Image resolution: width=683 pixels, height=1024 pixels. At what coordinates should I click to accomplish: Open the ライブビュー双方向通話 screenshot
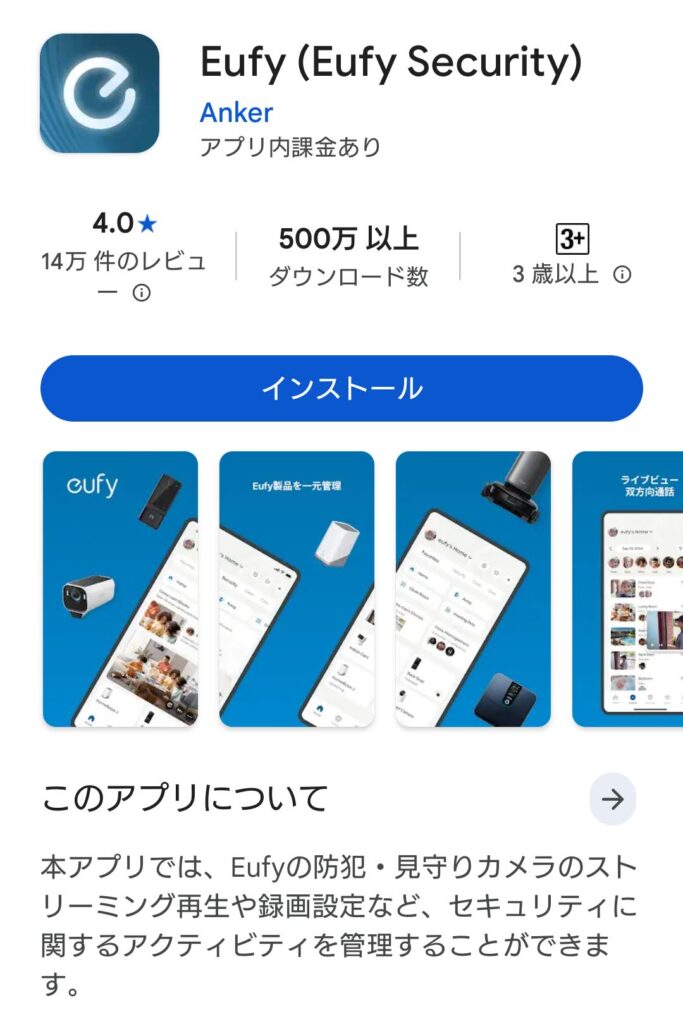(628, 588)
